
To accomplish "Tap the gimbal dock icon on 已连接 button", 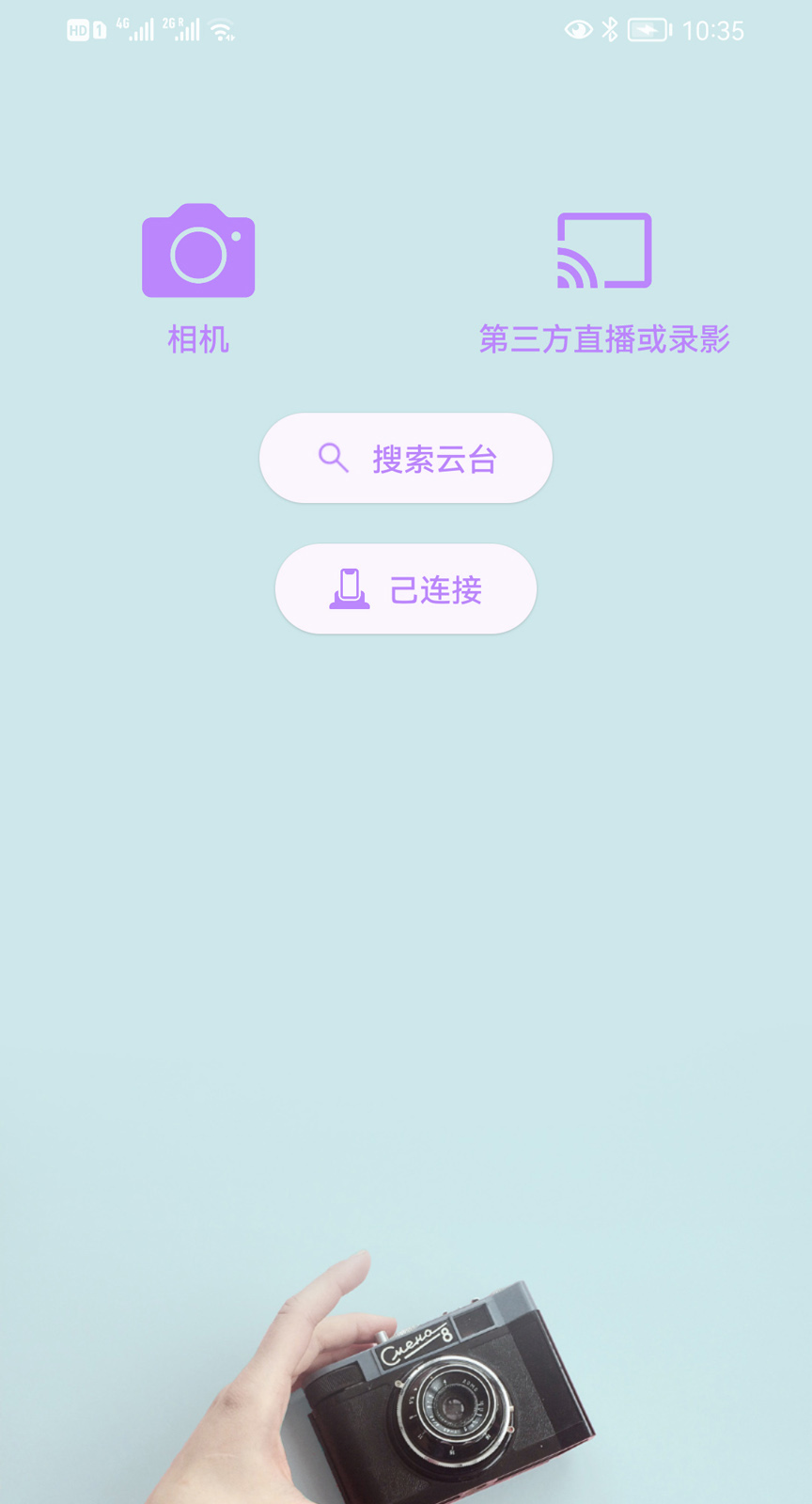I will click(349, 588).
